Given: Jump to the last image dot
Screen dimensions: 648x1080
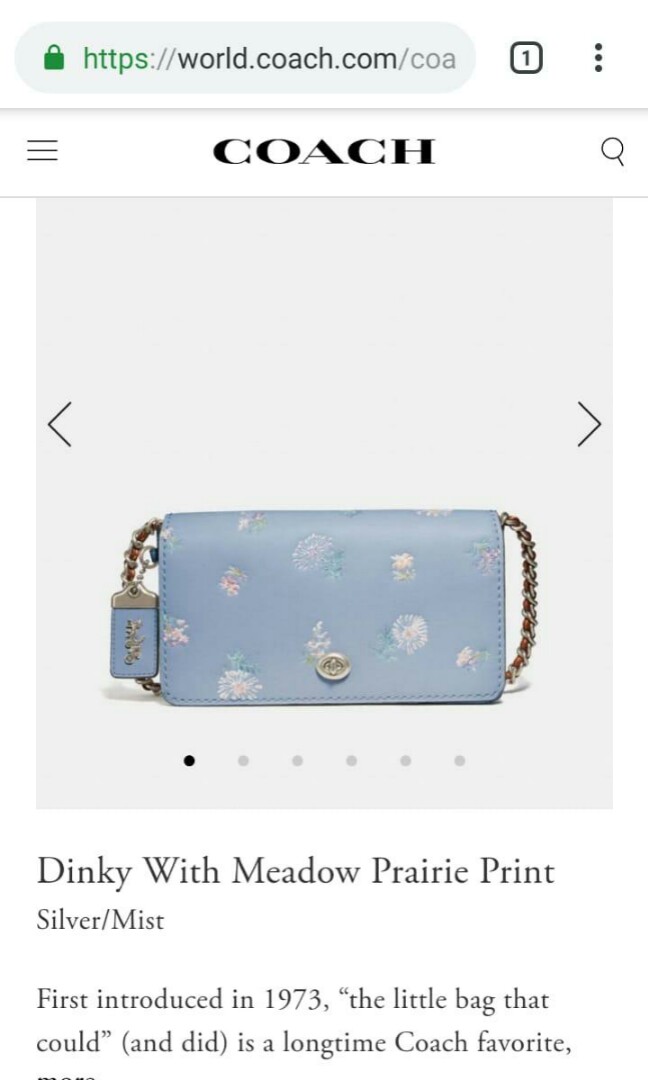Looking at the screenshot, I should (x=459, y=761).
